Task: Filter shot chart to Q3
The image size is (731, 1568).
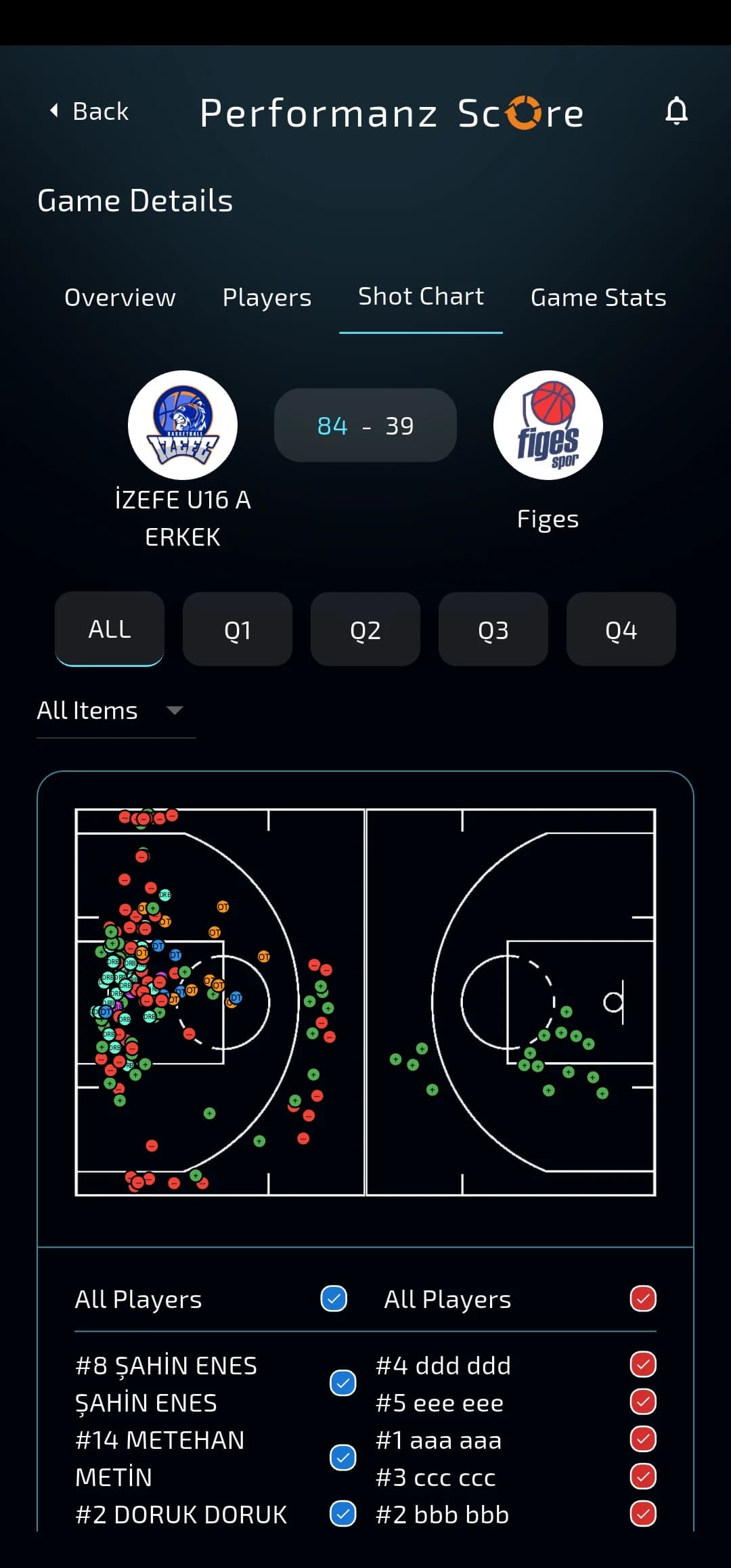Action: tap(493, 630)
